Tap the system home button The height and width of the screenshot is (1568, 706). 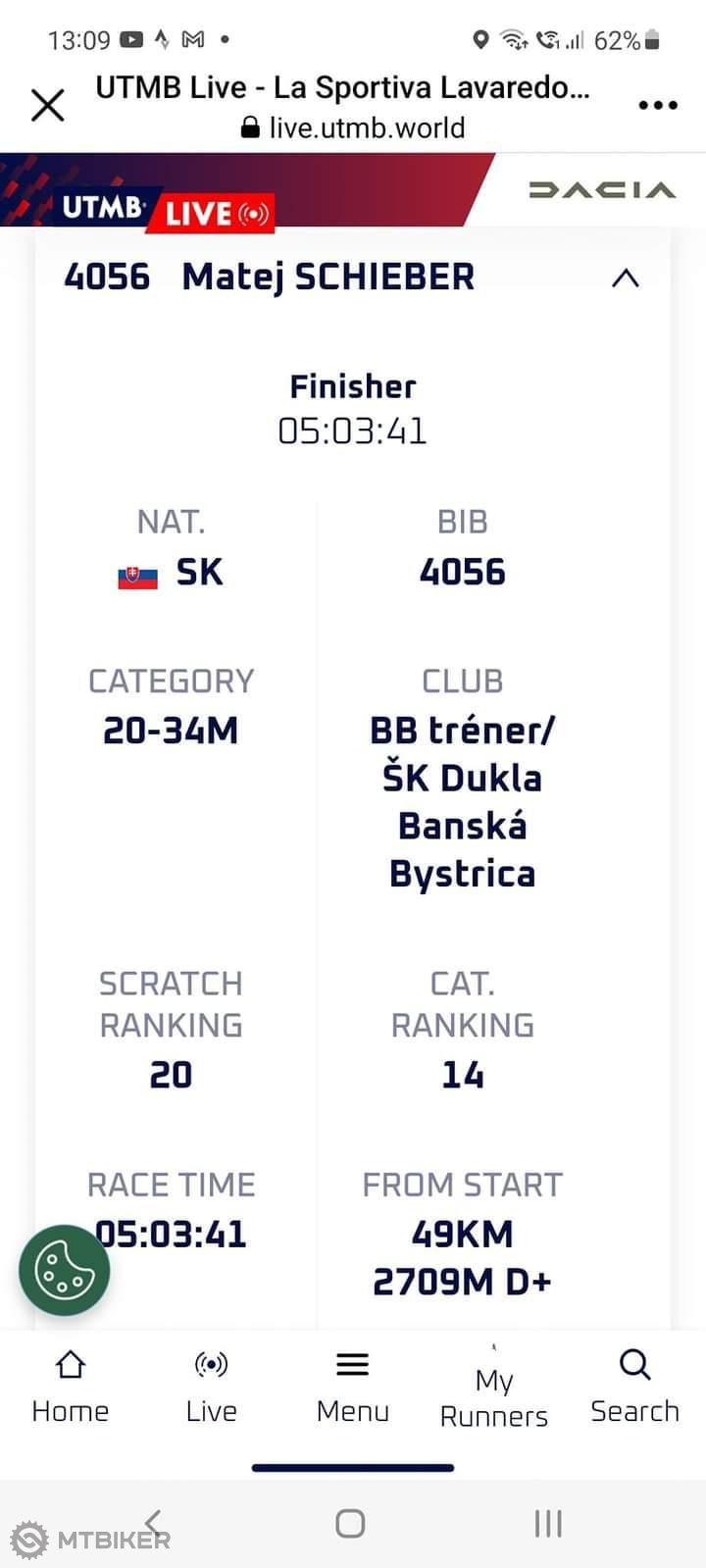coord(350,1523)
